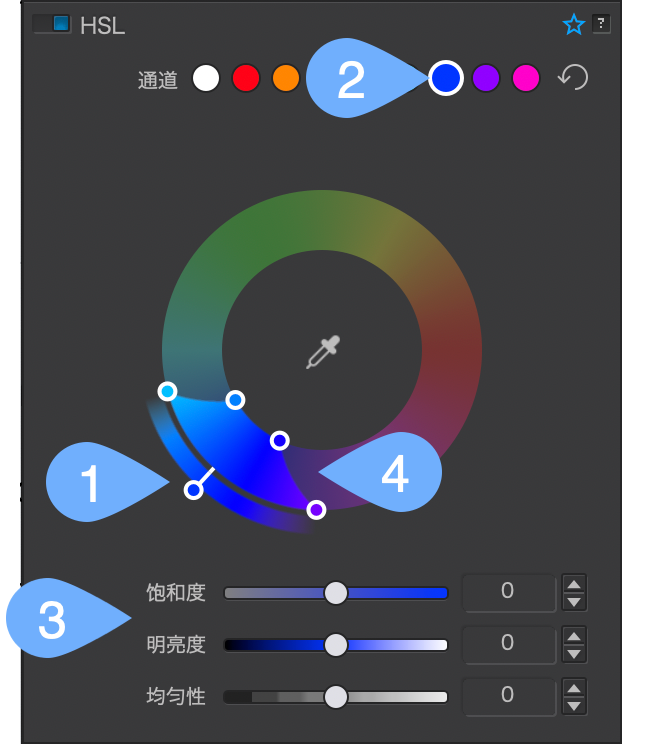Increase 均匀性 with the up stepper

pyautogui.click(x=574, y=688)
